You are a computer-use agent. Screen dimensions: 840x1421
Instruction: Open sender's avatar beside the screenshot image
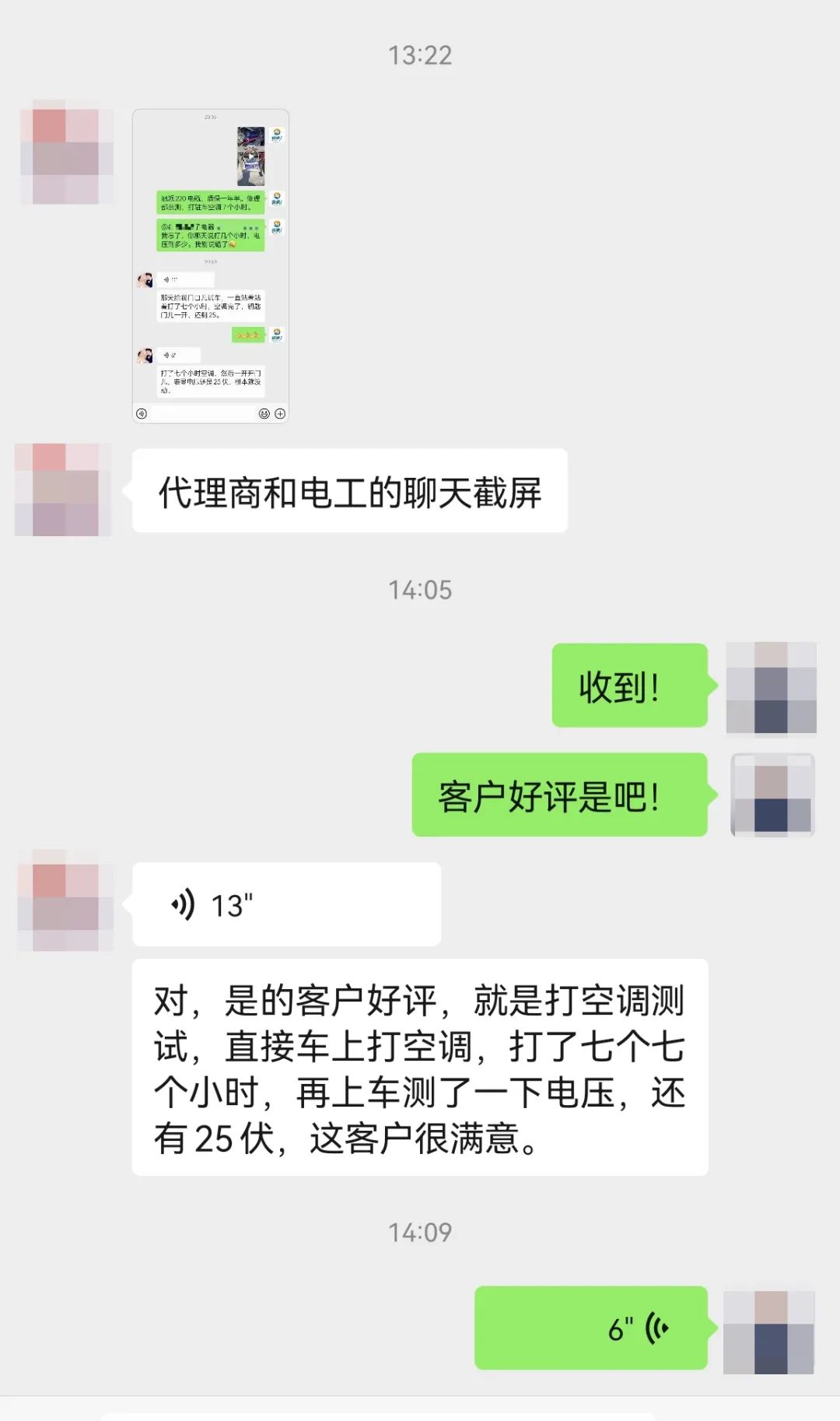pyautogui.click(x=66, y=153)
